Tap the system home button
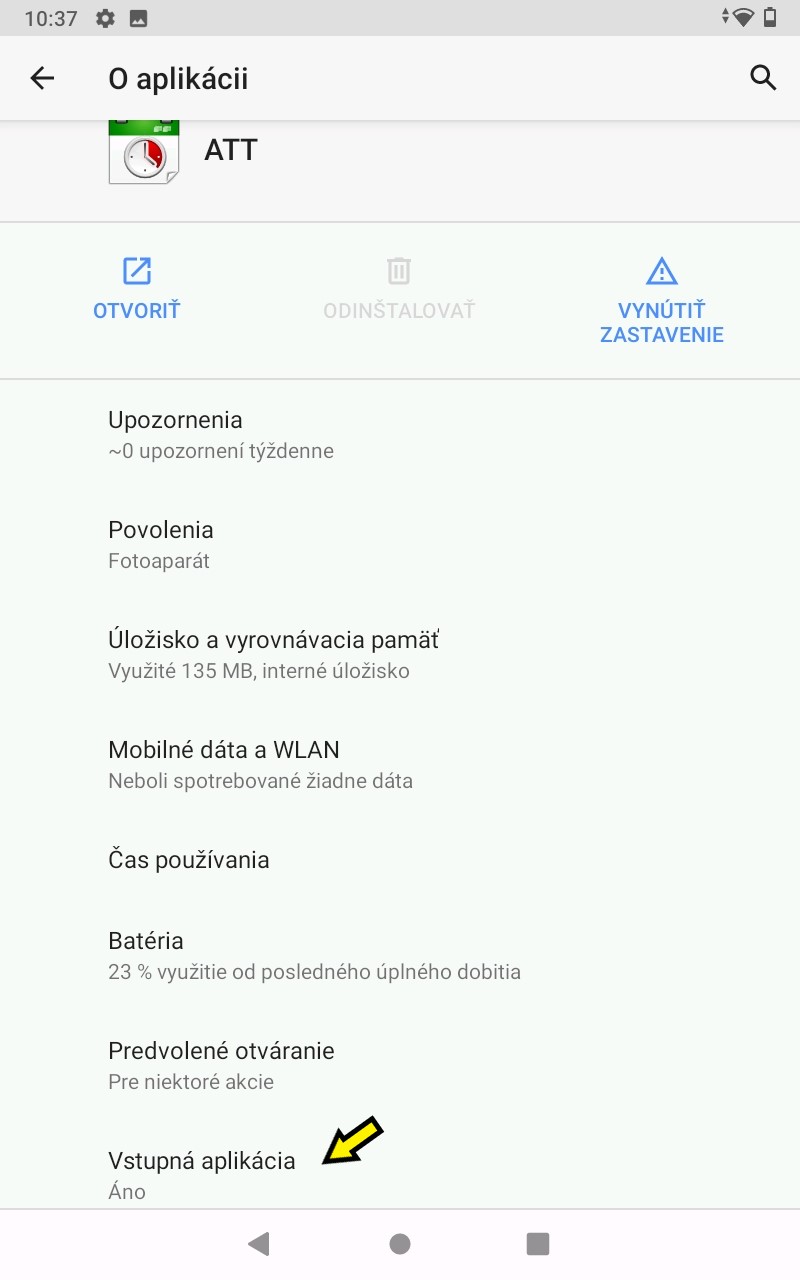 click(x=400, y=1243)
